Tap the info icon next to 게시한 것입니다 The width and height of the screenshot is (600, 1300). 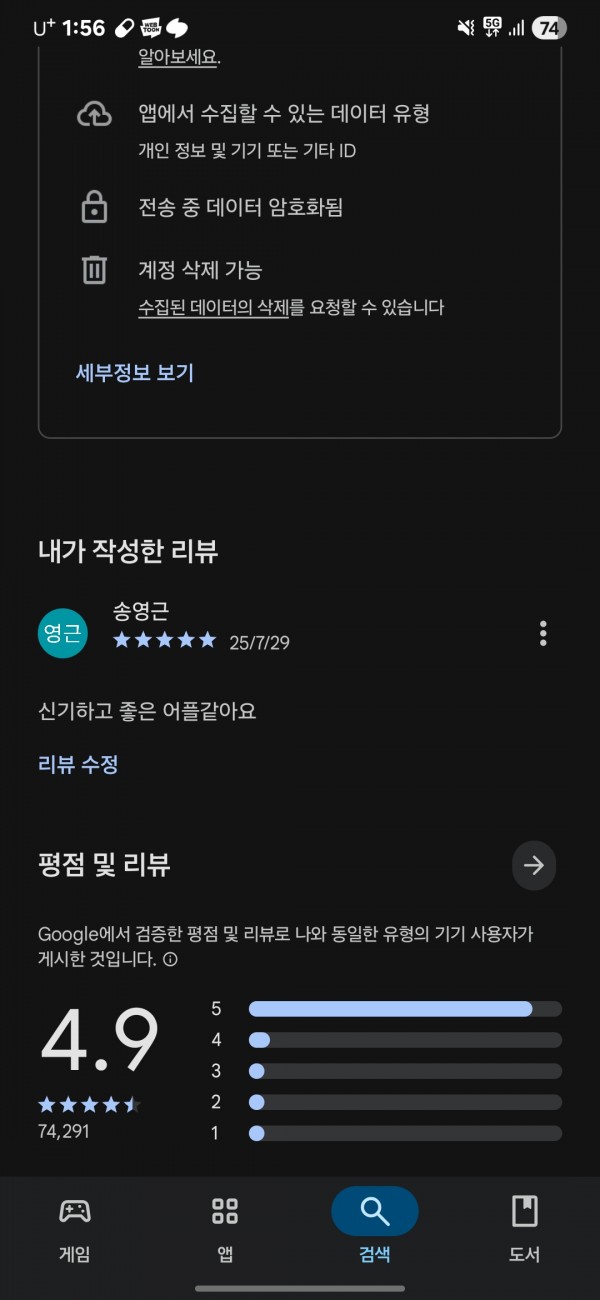tap(170, 960)
